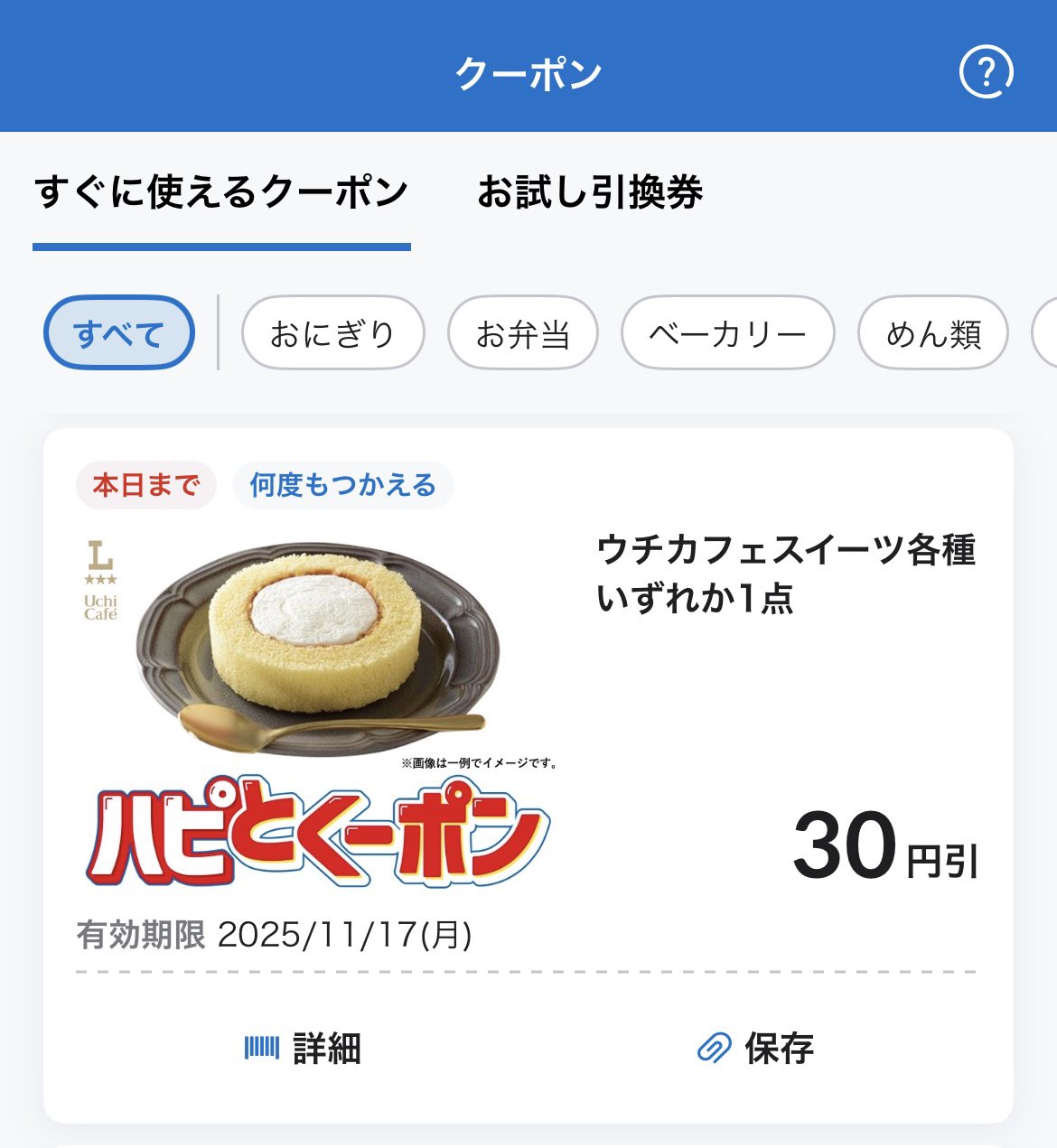Viewport: 1057px width, 1148px height.
Task: Select the すべて filter chip
Action: (x=119, y=333)
